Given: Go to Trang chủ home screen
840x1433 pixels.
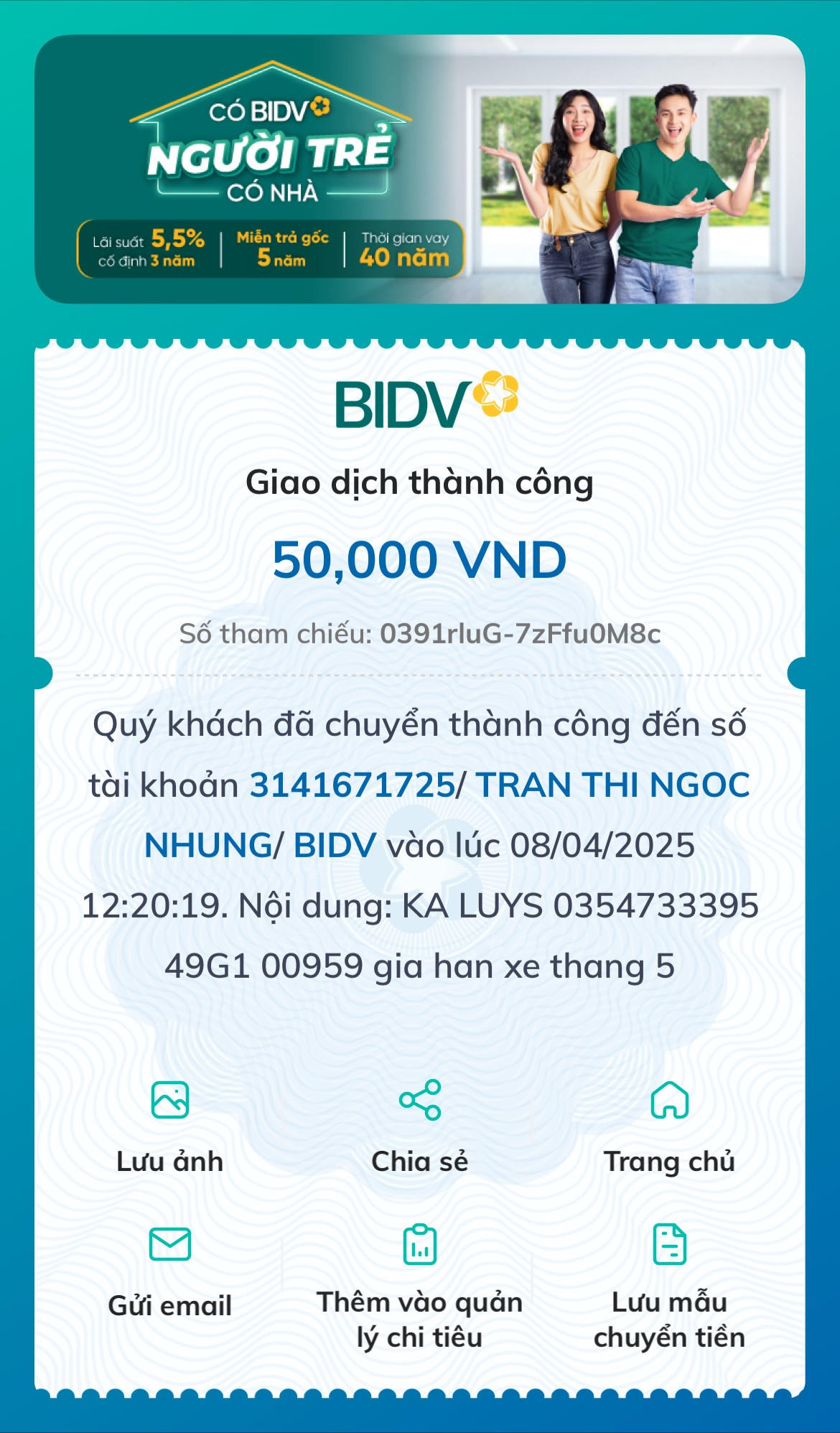Looking at the screenshot, I should tap(669, 1125).
